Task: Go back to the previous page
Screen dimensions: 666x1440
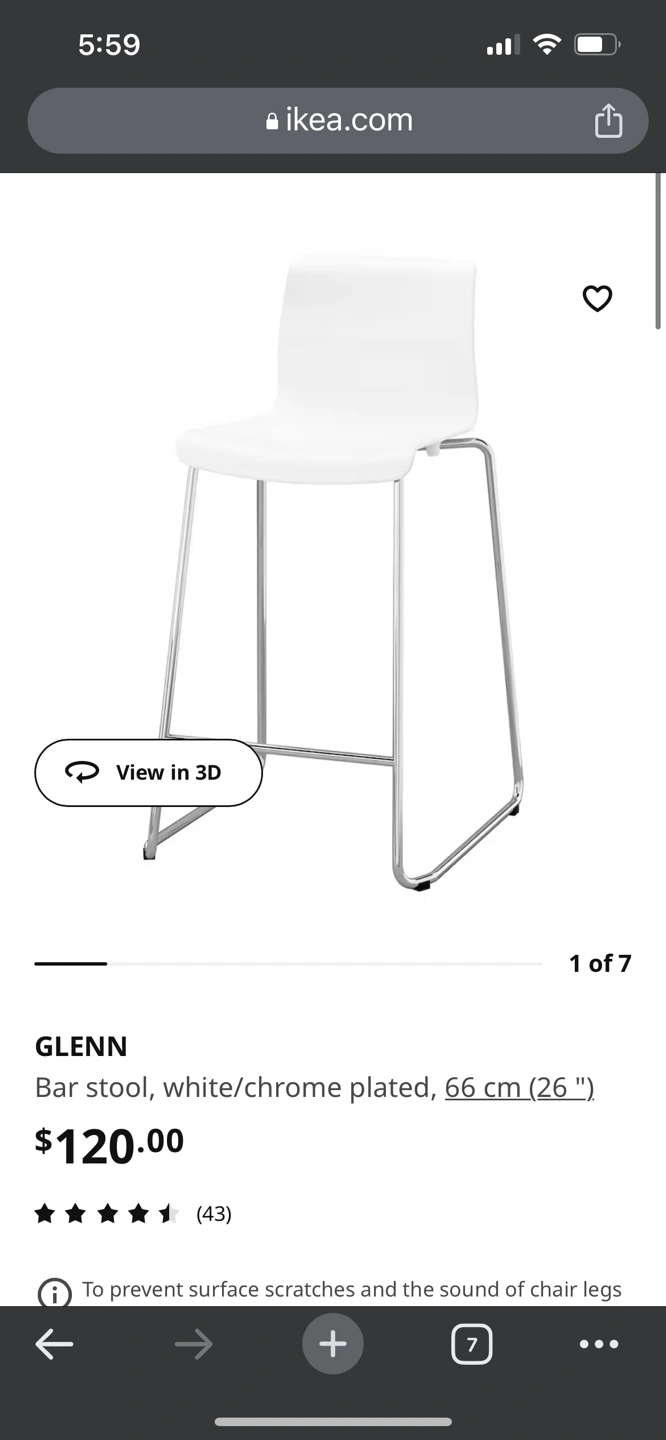Action: [x=54, y=1344]
